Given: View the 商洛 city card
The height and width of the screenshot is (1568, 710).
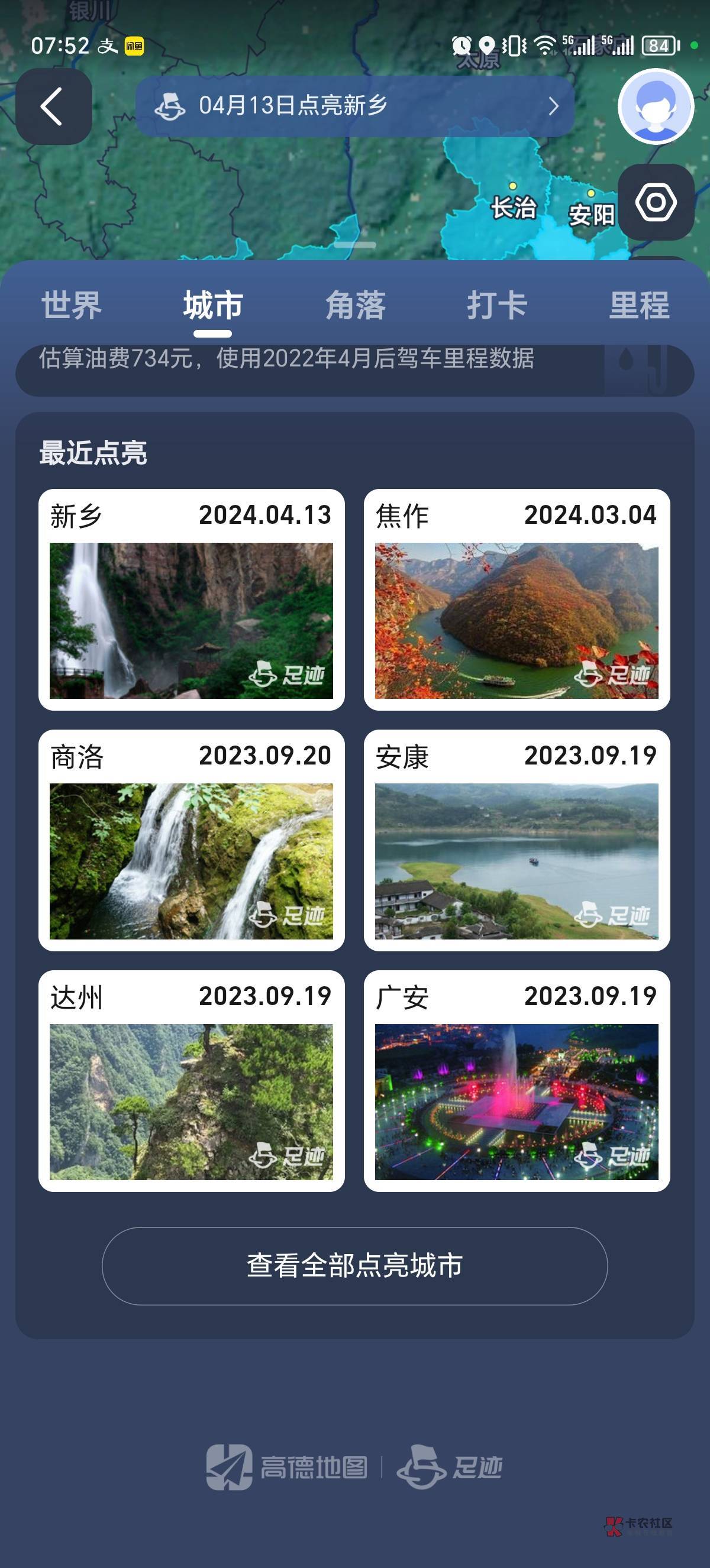Looking at the screenshot, I should click(x=191, y=840).
